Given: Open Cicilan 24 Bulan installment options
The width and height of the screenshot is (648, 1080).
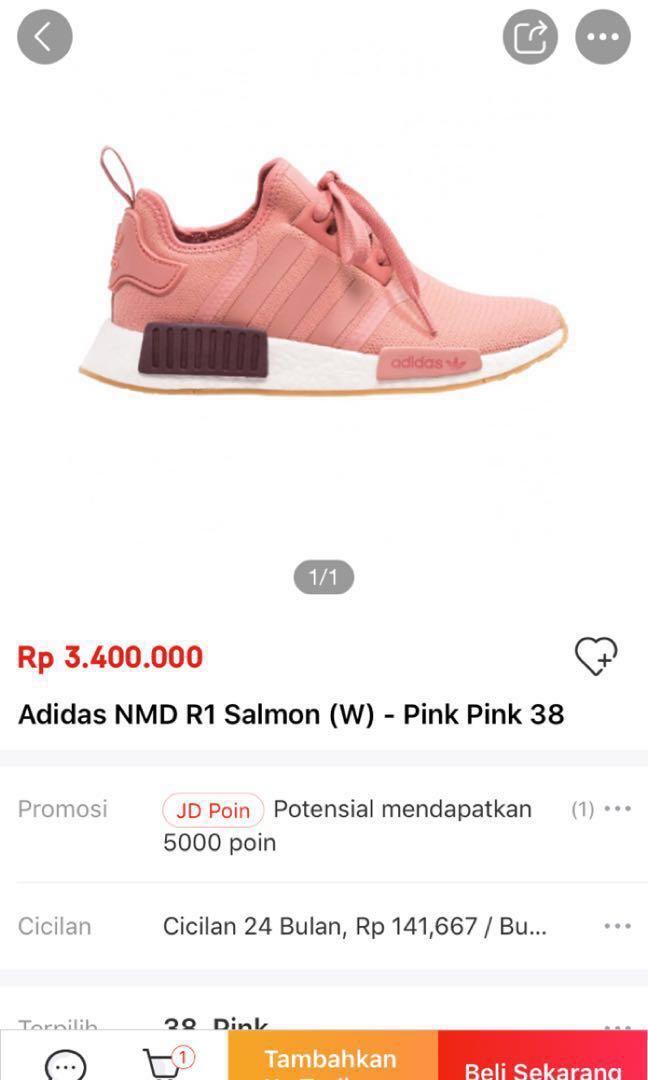Looking at the screenshot, I should [617, 926].
